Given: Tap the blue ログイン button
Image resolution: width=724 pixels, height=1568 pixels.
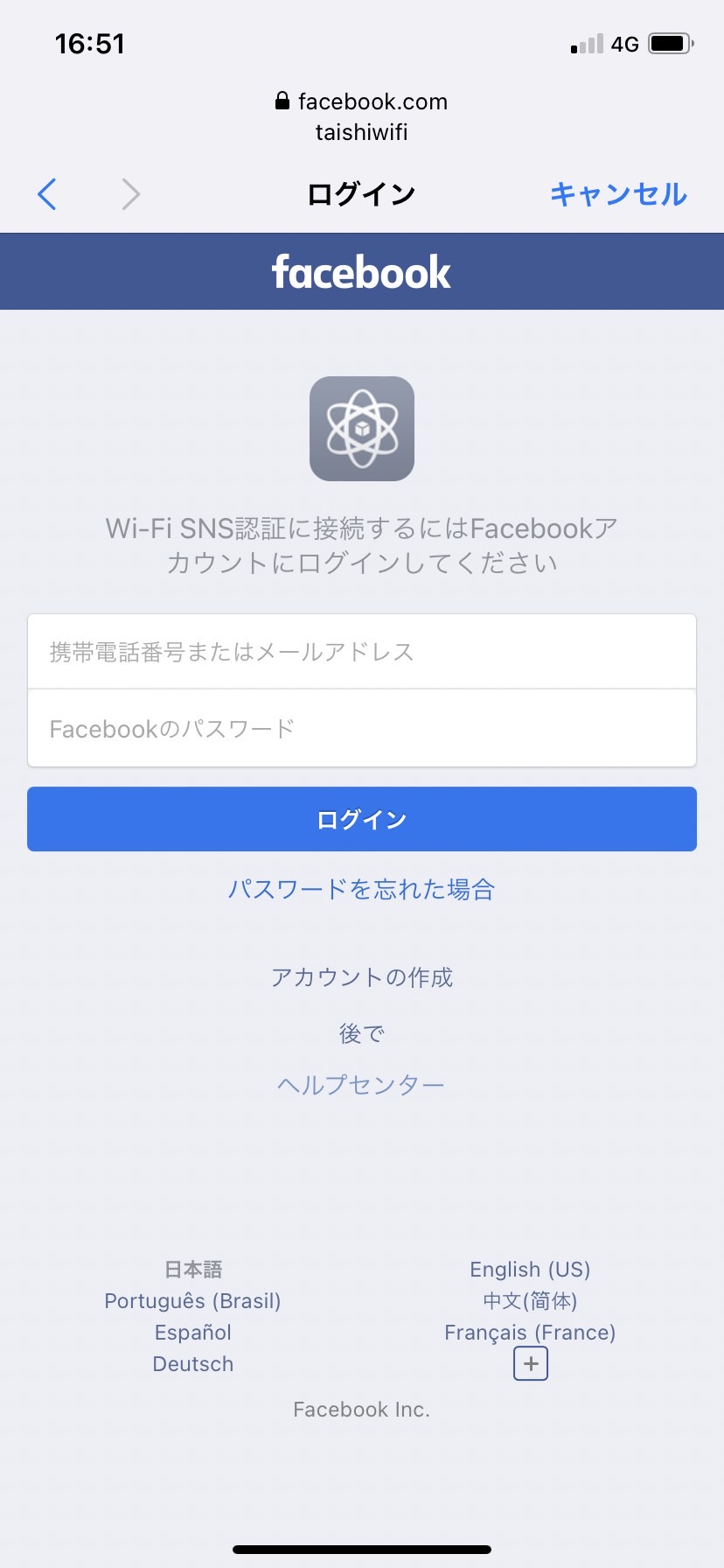Looking at the screenshot, I should (362, 819).
